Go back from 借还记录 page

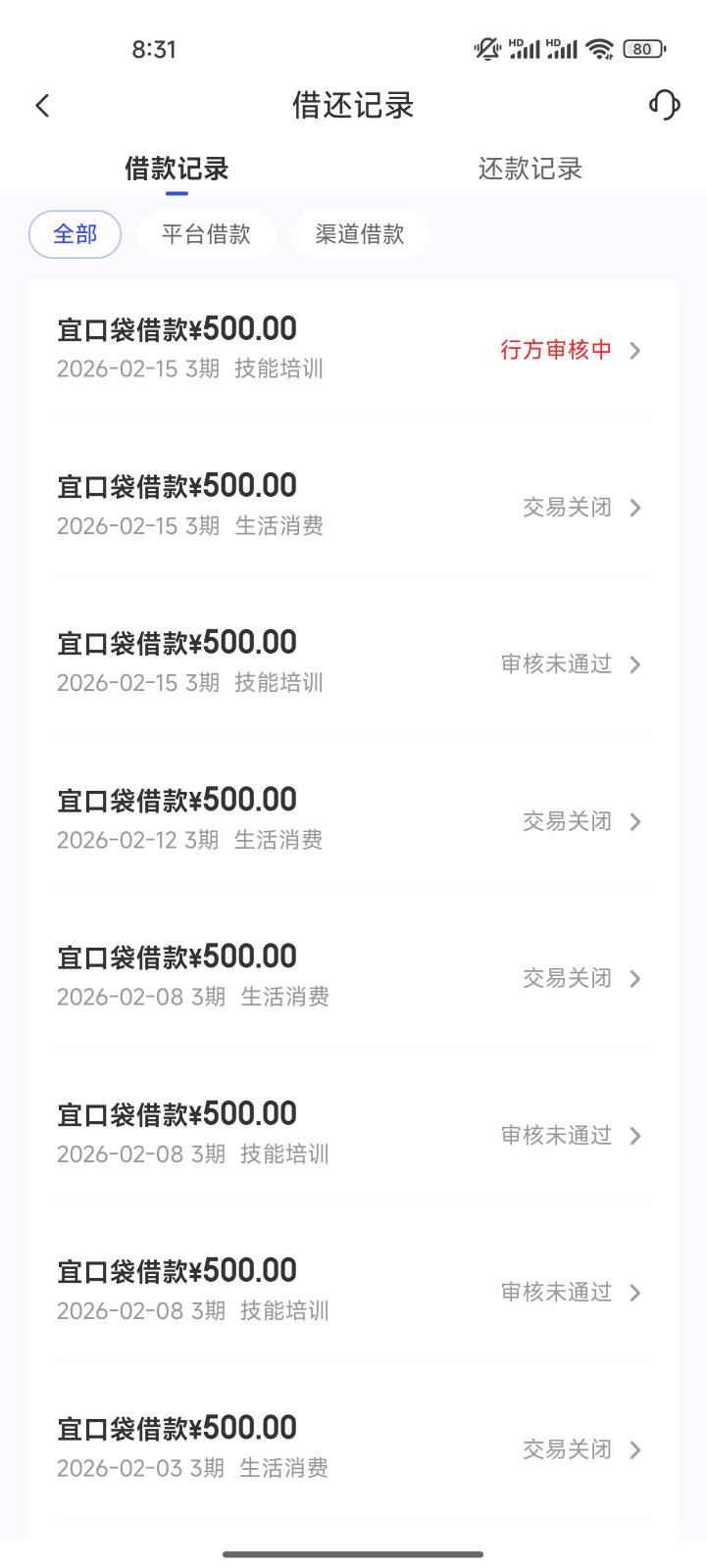42,106
